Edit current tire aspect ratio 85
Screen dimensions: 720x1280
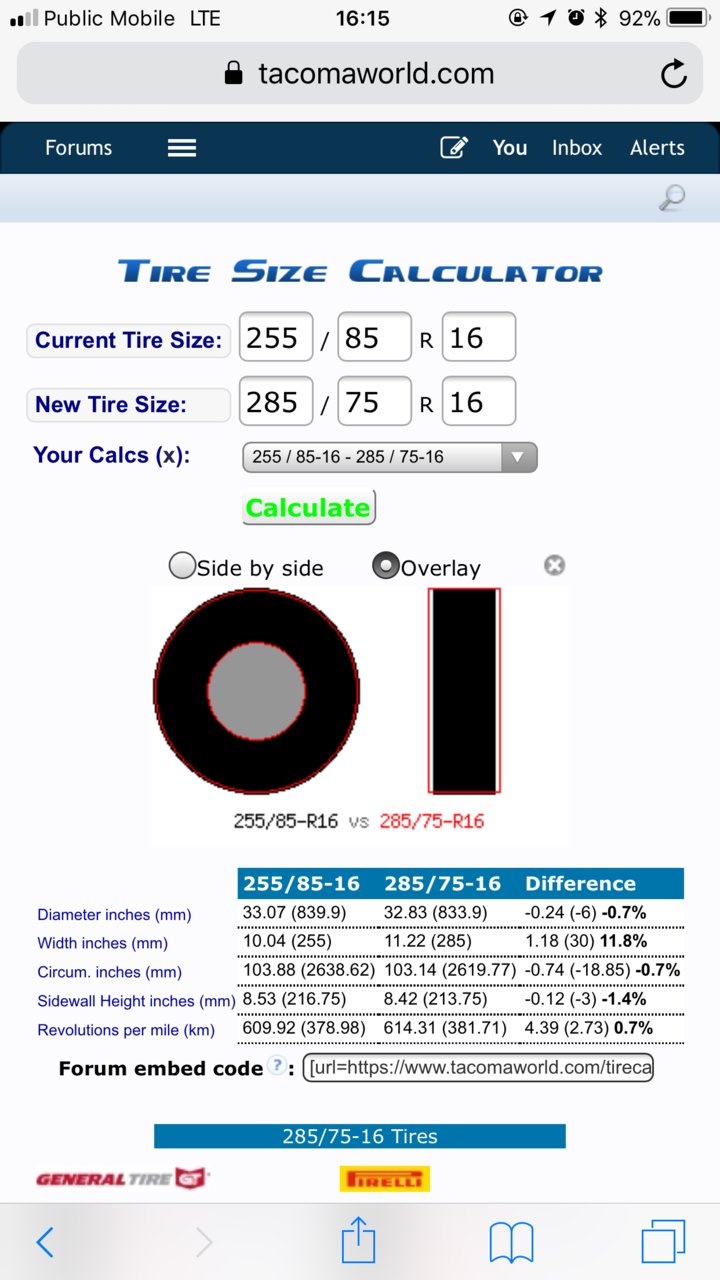[x=375, y=337]
